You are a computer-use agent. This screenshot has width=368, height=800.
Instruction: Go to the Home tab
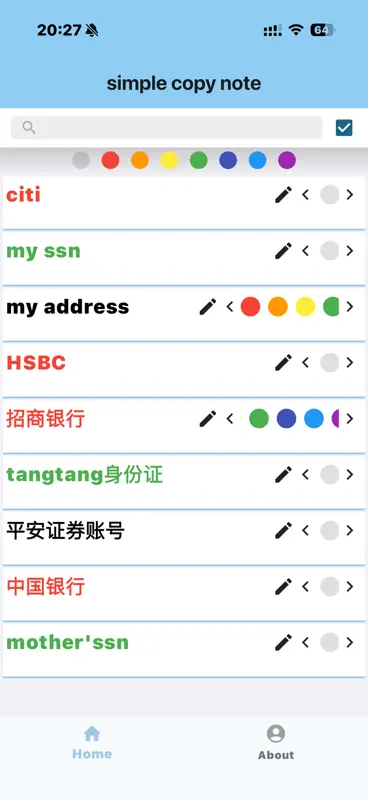click(92, 743)
